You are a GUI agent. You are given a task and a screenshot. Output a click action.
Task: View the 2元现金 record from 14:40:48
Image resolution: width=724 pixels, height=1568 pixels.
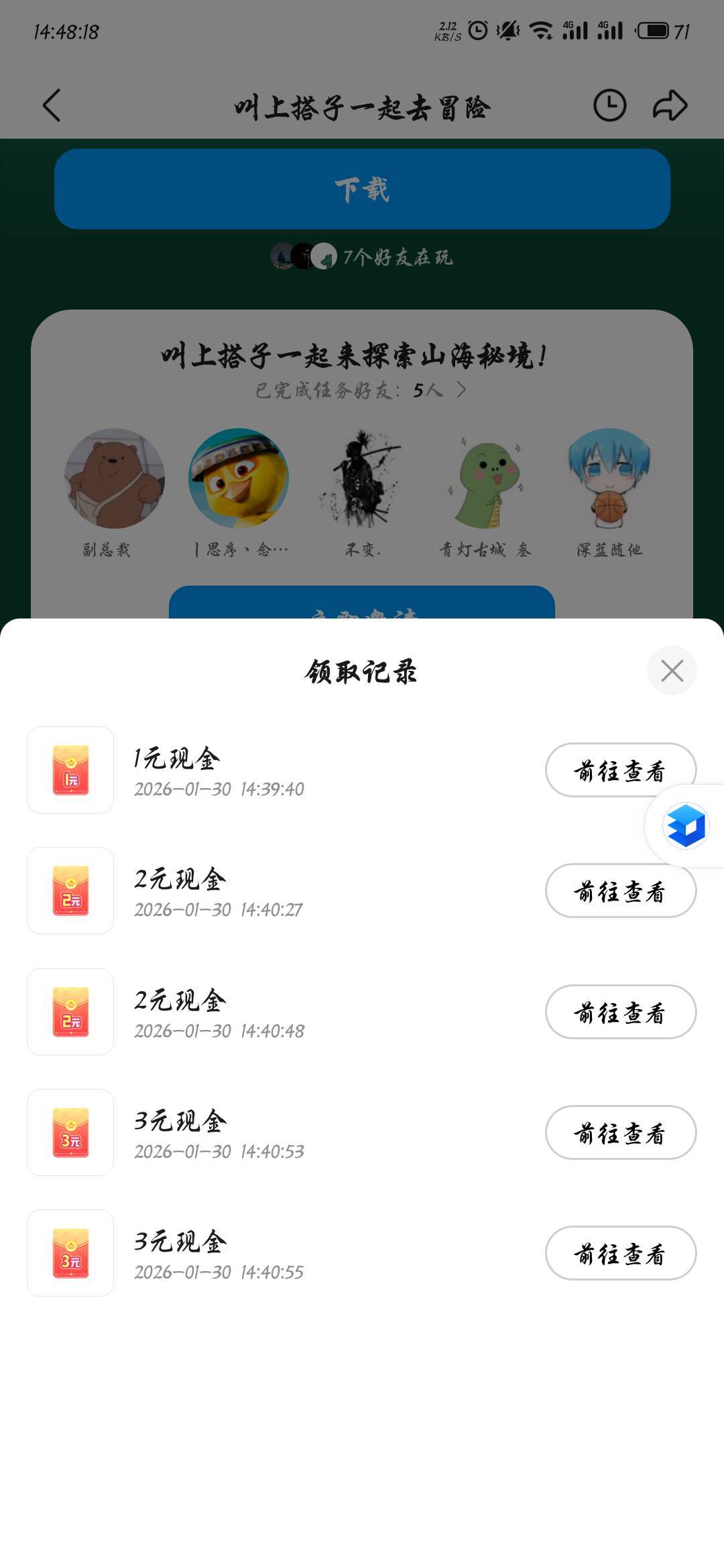coord(620,1012)
